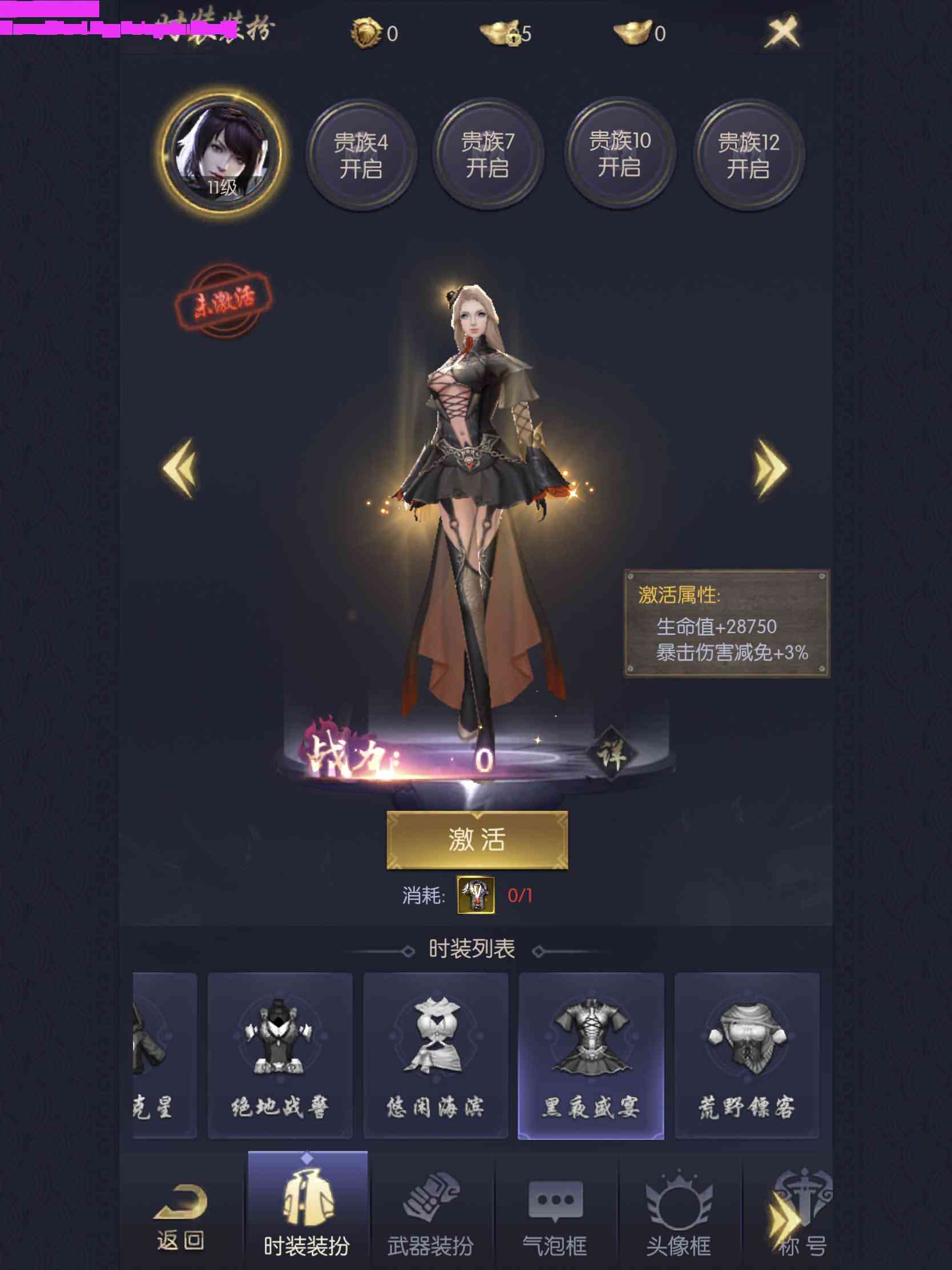Tap the 贵族7 开启 locked slot
The width and height of the screenshot is (952, 1270).
coord(488,155)
